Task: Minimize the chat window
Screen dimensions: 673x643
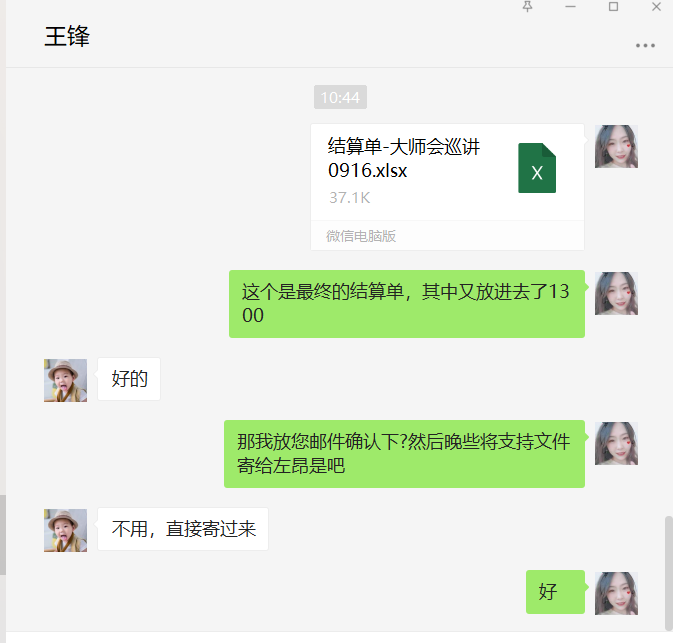Action: point(570,6)
